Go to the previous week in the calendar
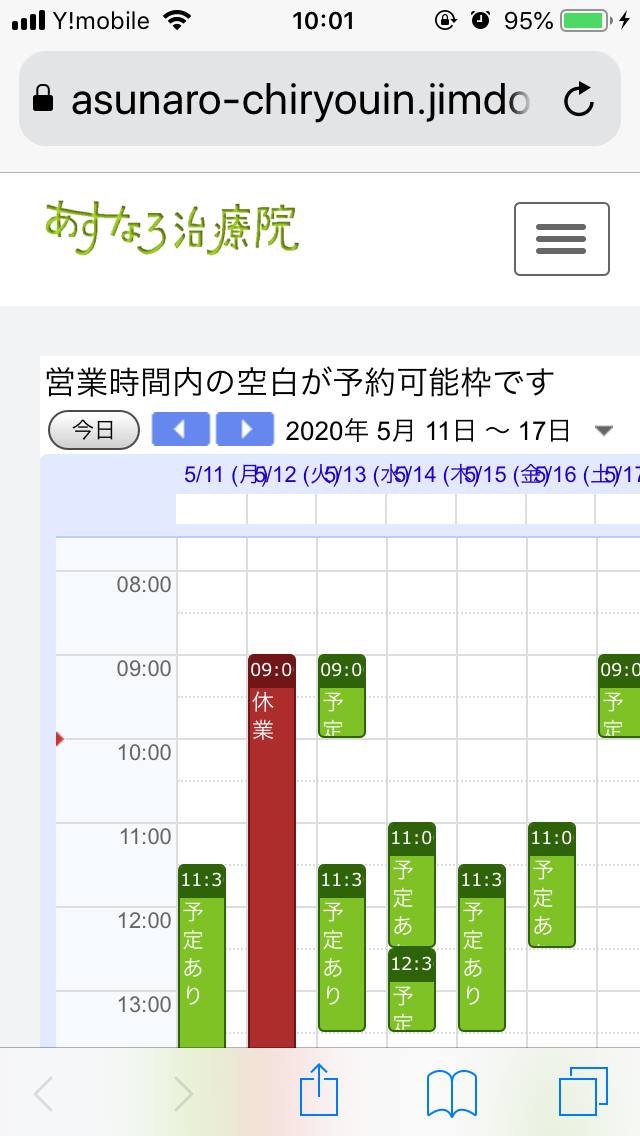 180,429
